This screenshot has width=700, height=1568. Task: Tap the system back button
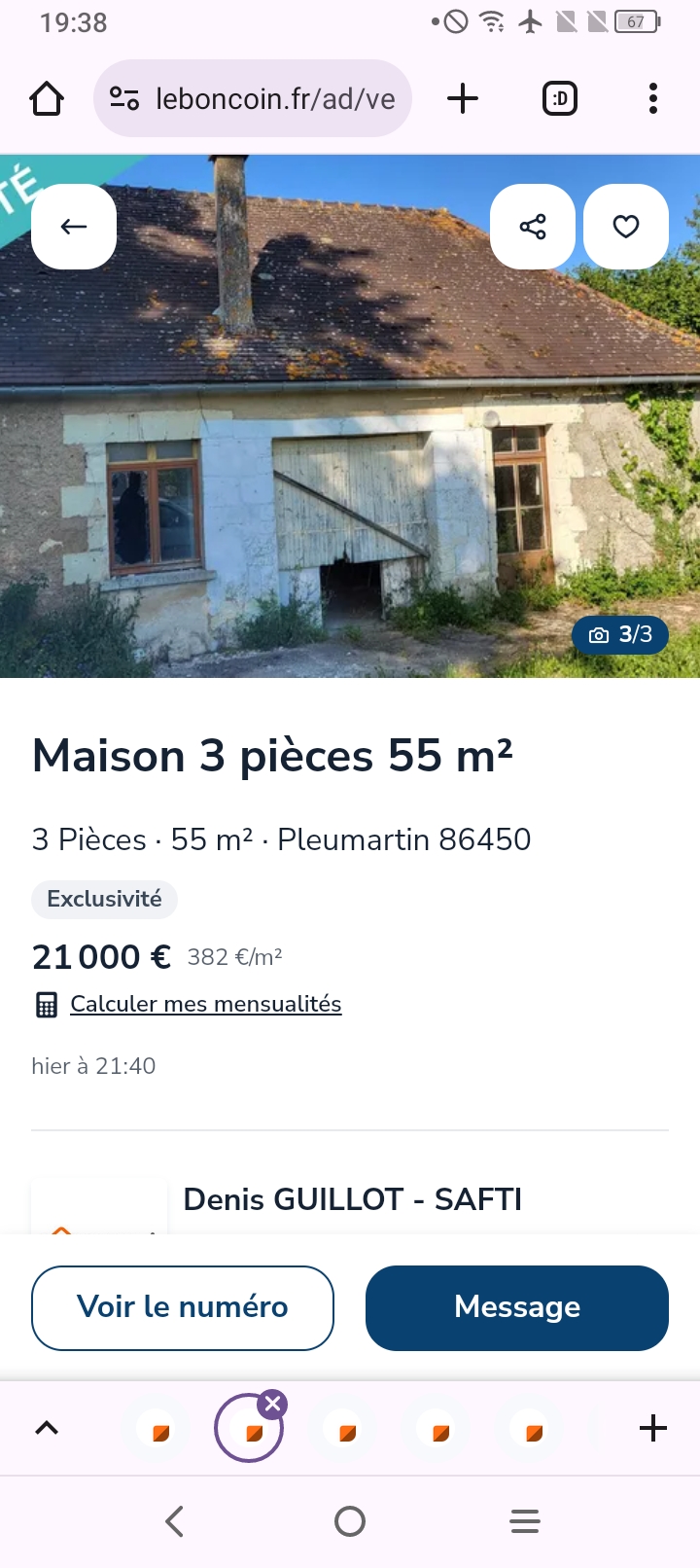coord(175,1521)
